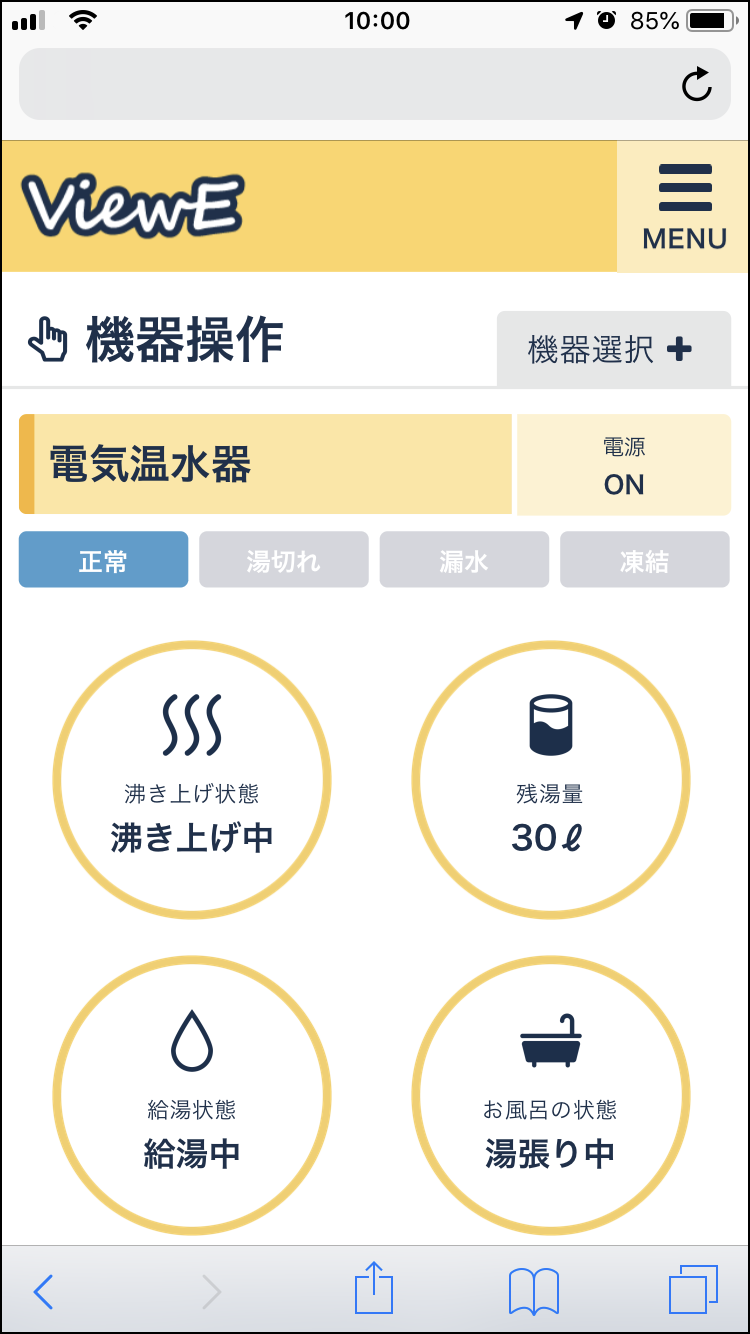Tap the ViewE logo to go home
Viewport: 750px width, 1334px height.
(x=133, y=207)
